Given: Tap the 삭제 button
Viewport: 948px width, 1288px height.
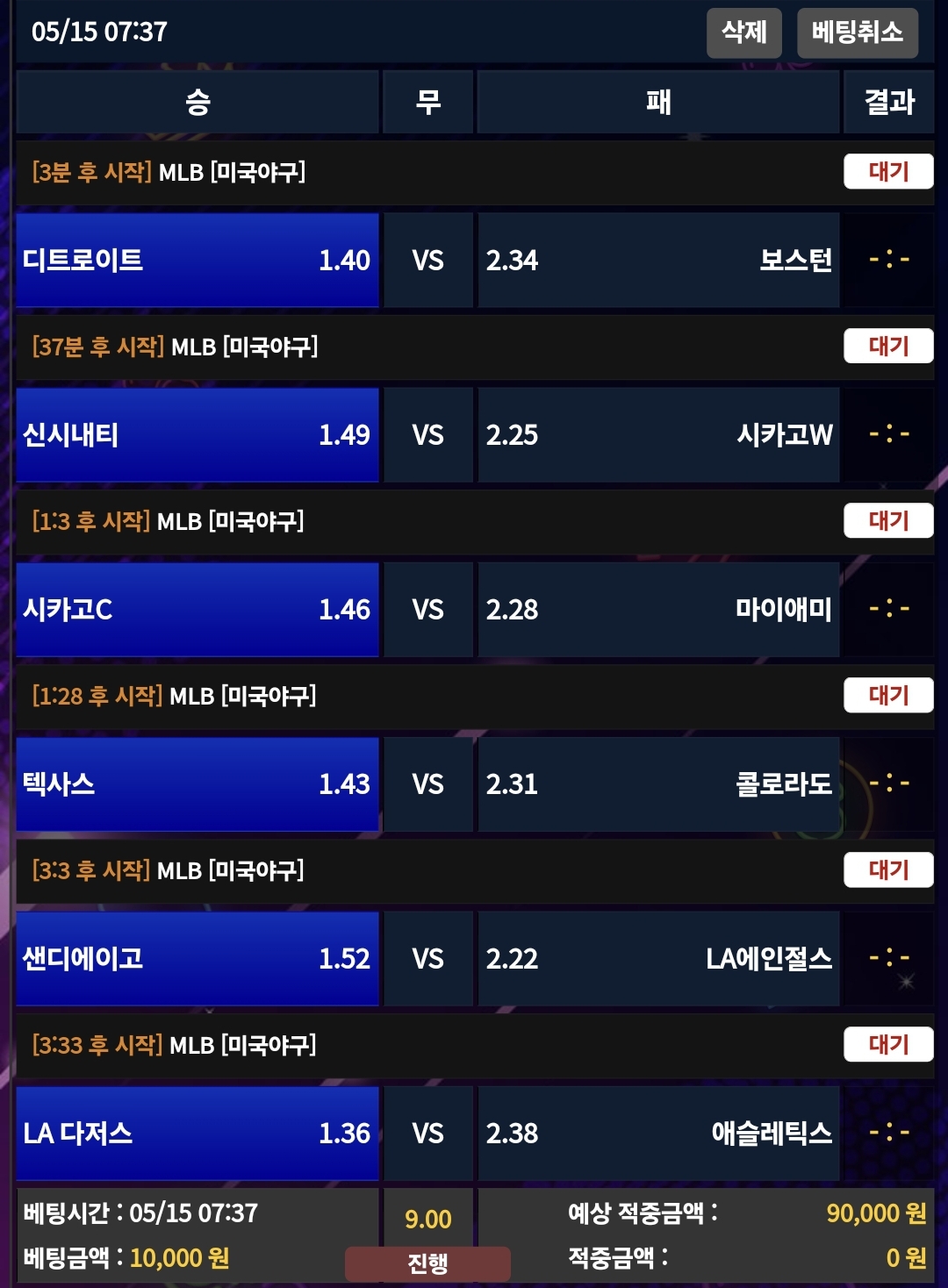Looking at the screenshot, I should click(743, 33).
